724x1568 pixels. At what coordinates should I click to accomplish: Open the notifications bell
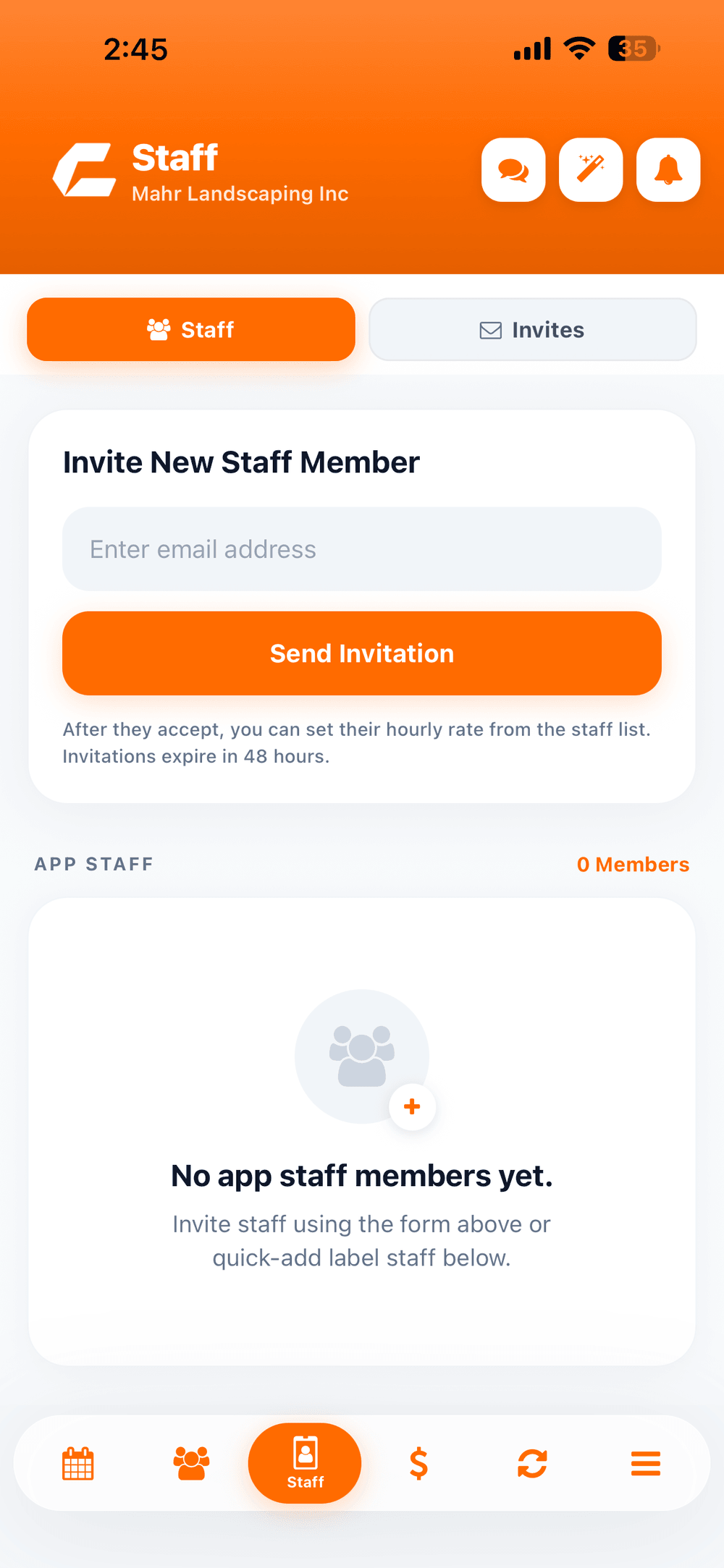click(x=668, y=170)
